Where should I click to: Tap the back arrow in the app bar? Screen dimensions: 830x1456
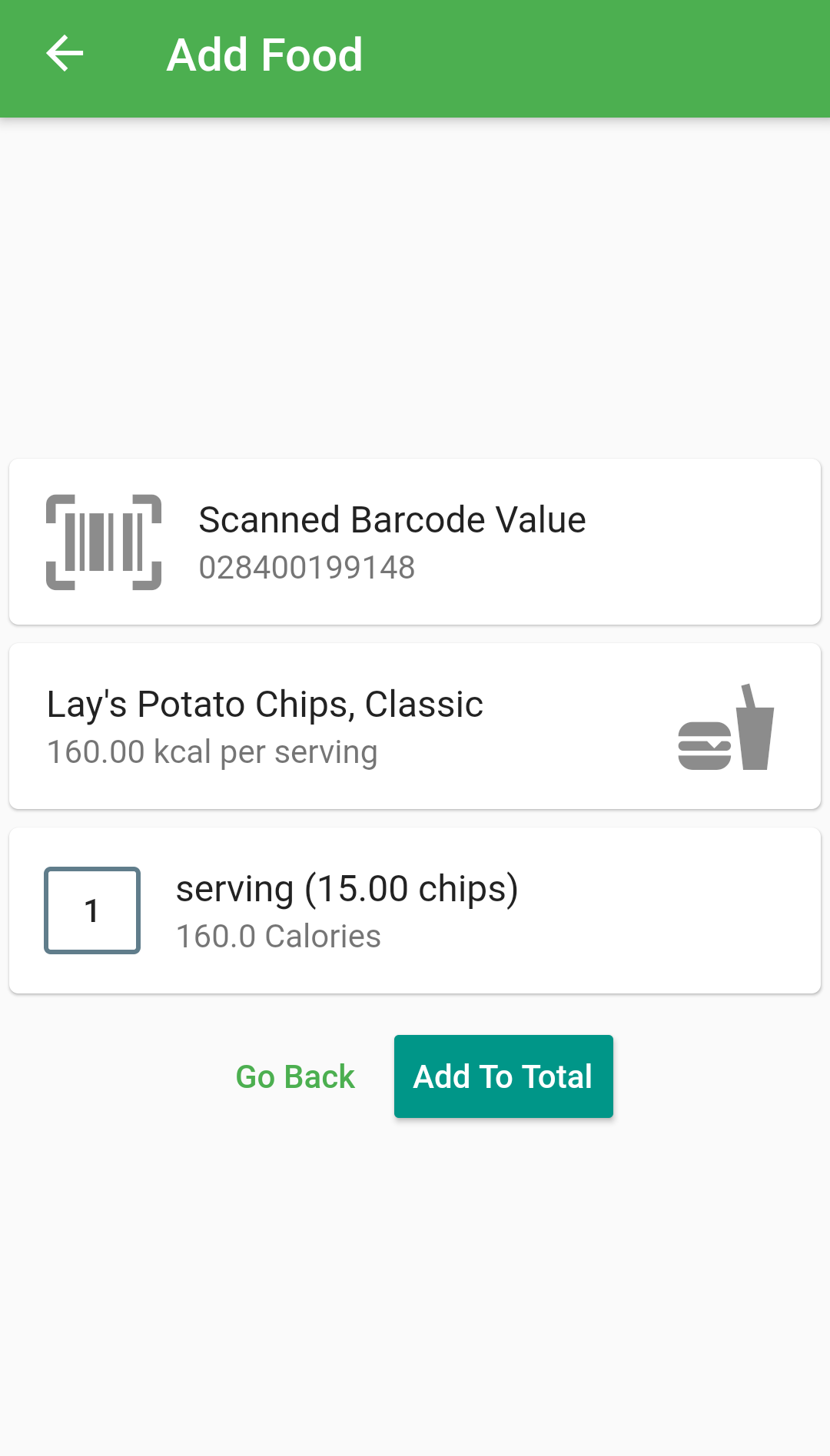pyautogui.click(x=65, y=54)
